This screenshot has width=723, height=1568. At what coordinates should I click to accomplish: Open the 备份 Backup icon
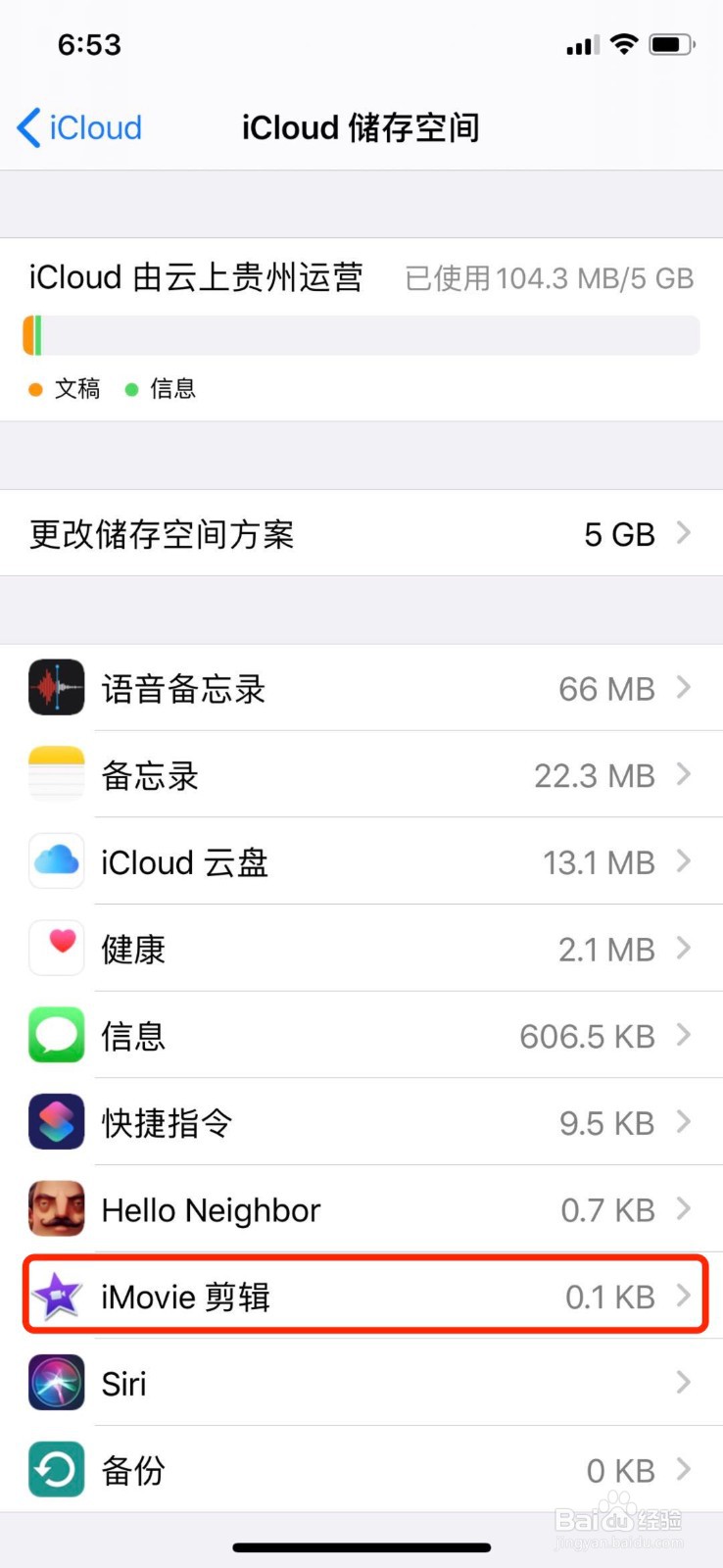click(56, 1469)
